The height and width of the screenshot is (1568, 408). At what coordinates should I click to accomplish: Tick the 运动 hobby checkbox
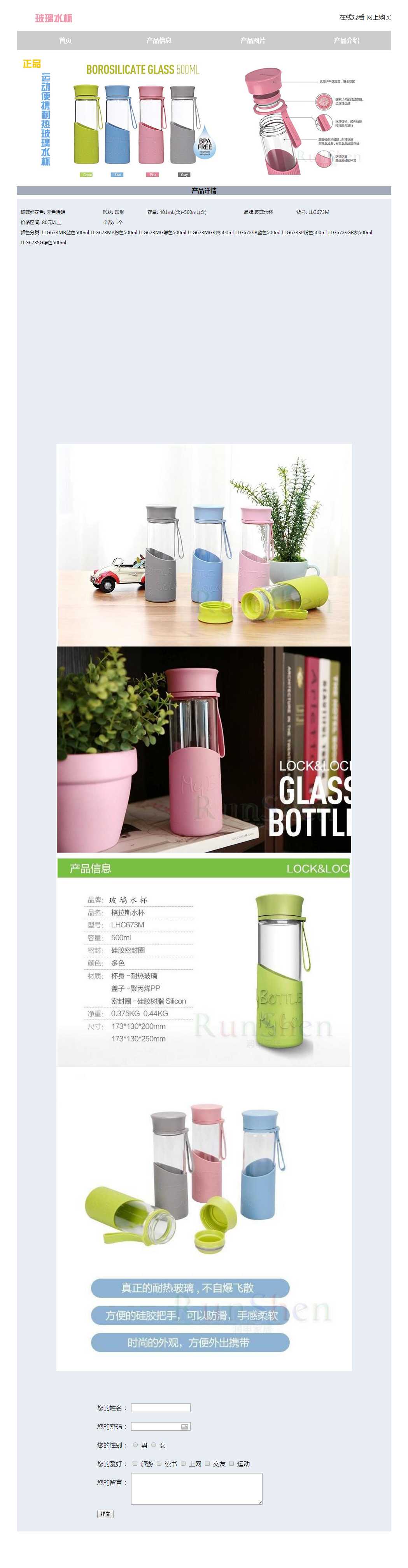point(231,1463)
